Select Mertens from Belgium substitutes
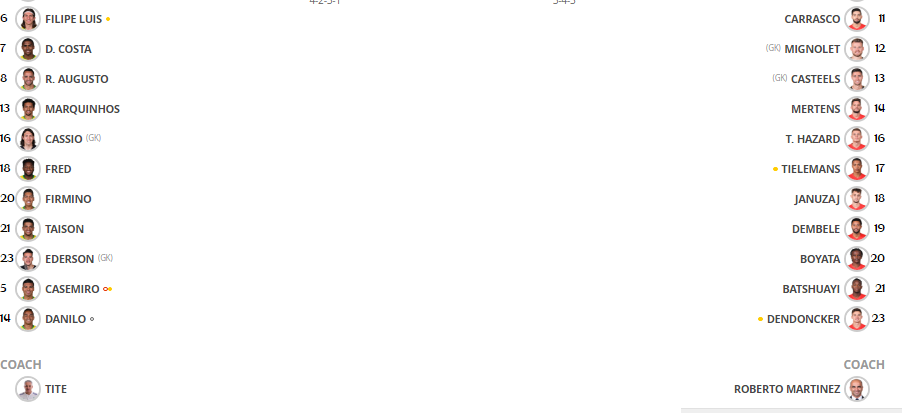 coord(815,109)
